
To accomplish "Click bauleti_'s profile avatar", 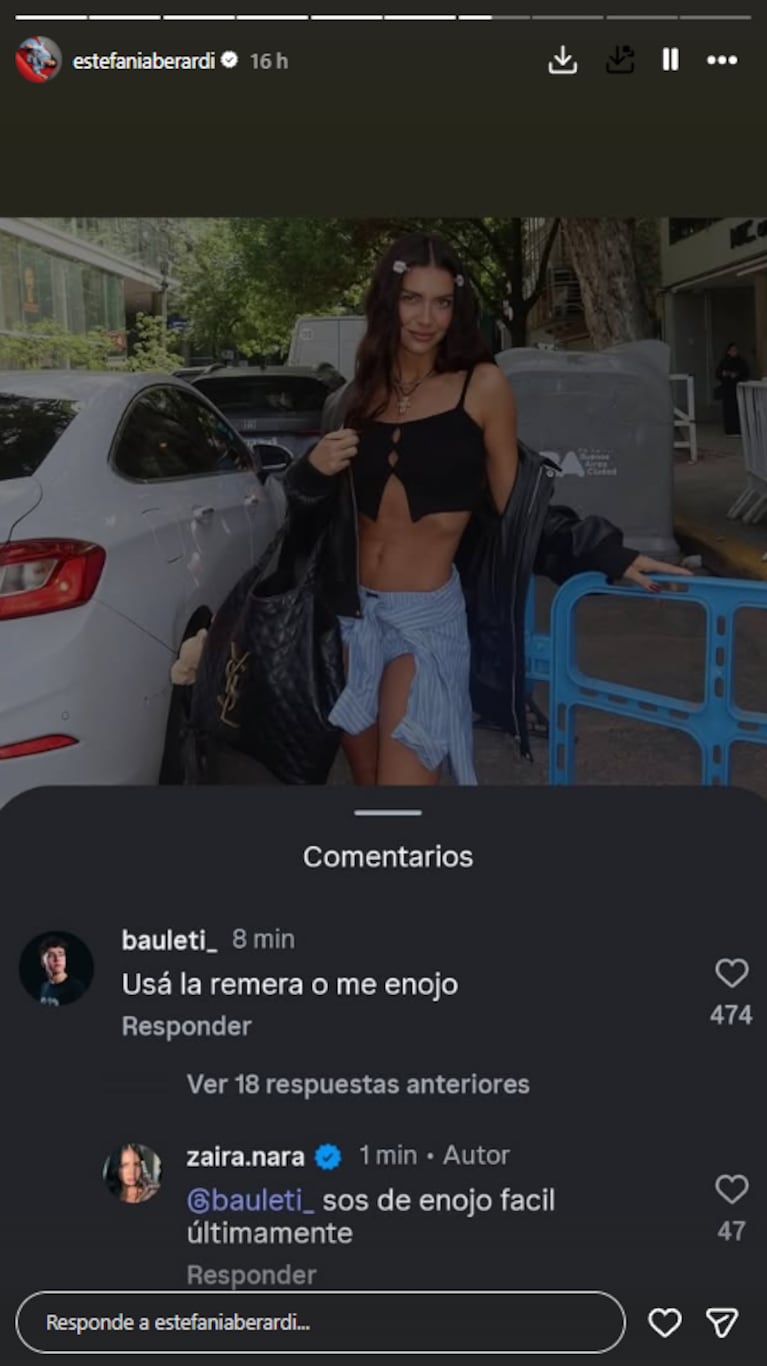I will click(57, 966).
